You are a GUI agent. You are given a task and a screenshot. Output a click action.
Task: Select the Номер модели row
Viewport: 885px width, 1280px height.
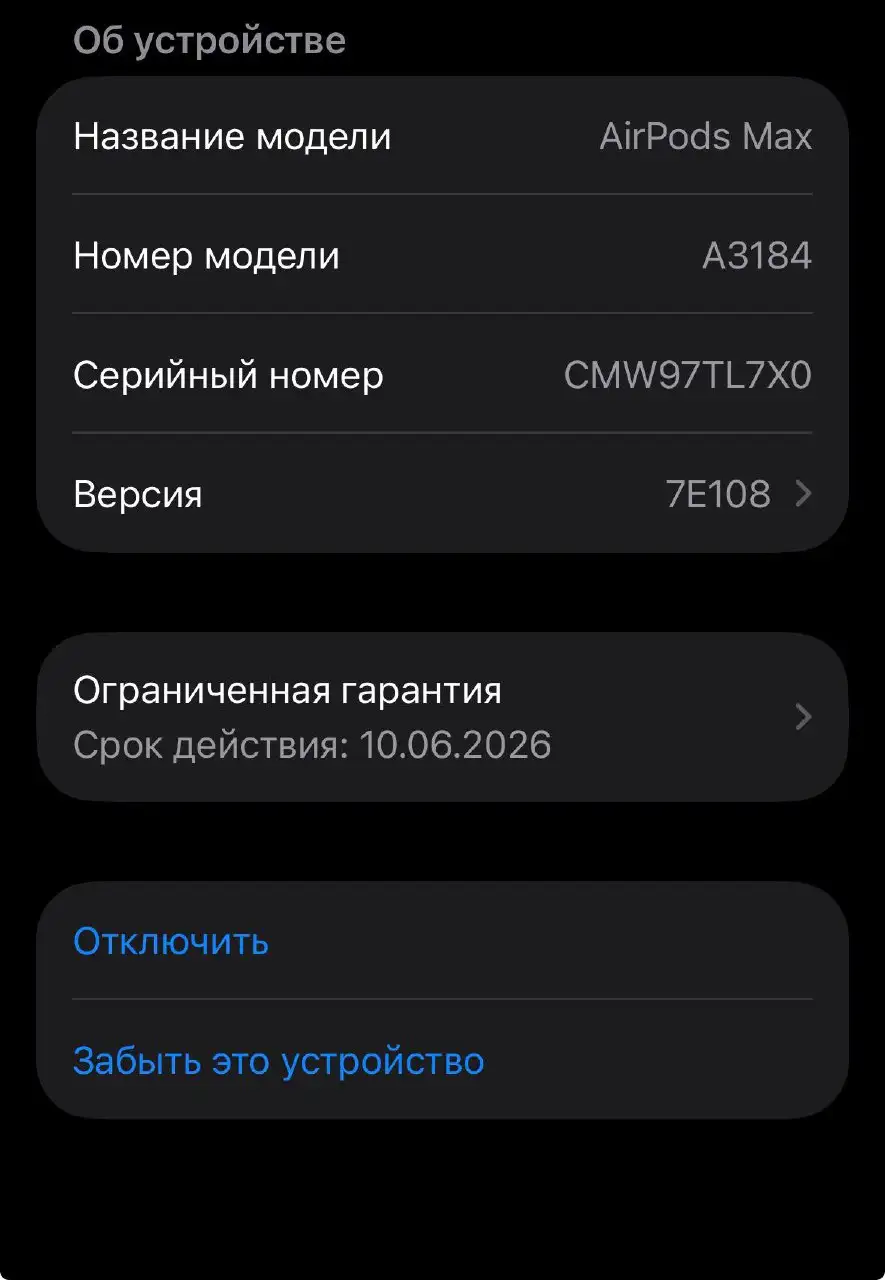[442, 255]
